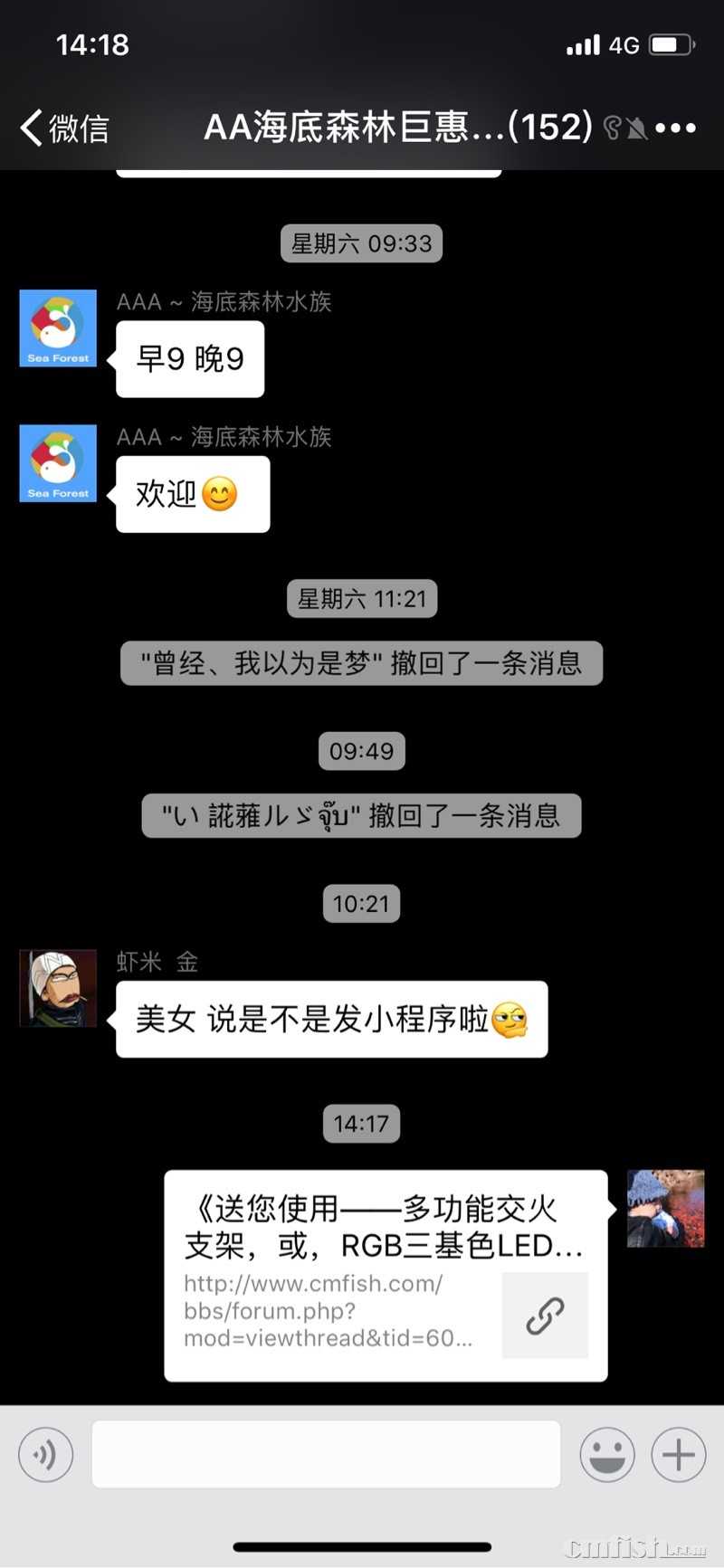This screenshot has height=1568, width=724.
Task: Tap avatar next to the 欢迎 message
Action: pyautogui.click(x=58, y=463)
